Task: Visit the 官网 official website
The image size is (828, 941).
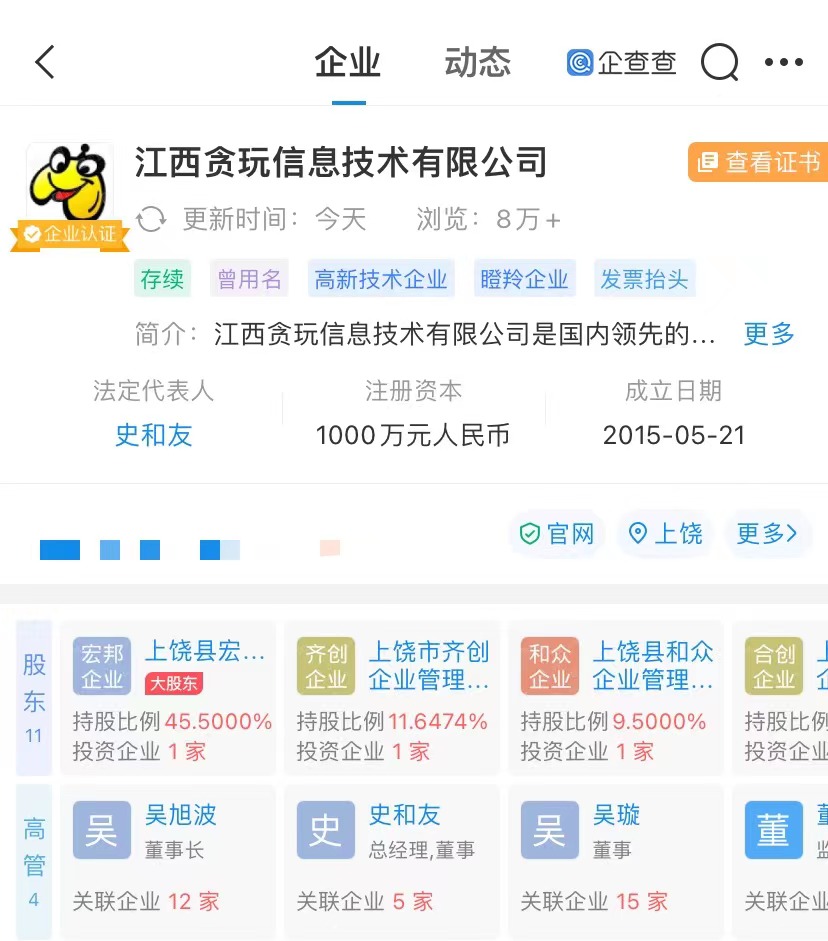Action: pyautogui.click(x=557, y=533)
